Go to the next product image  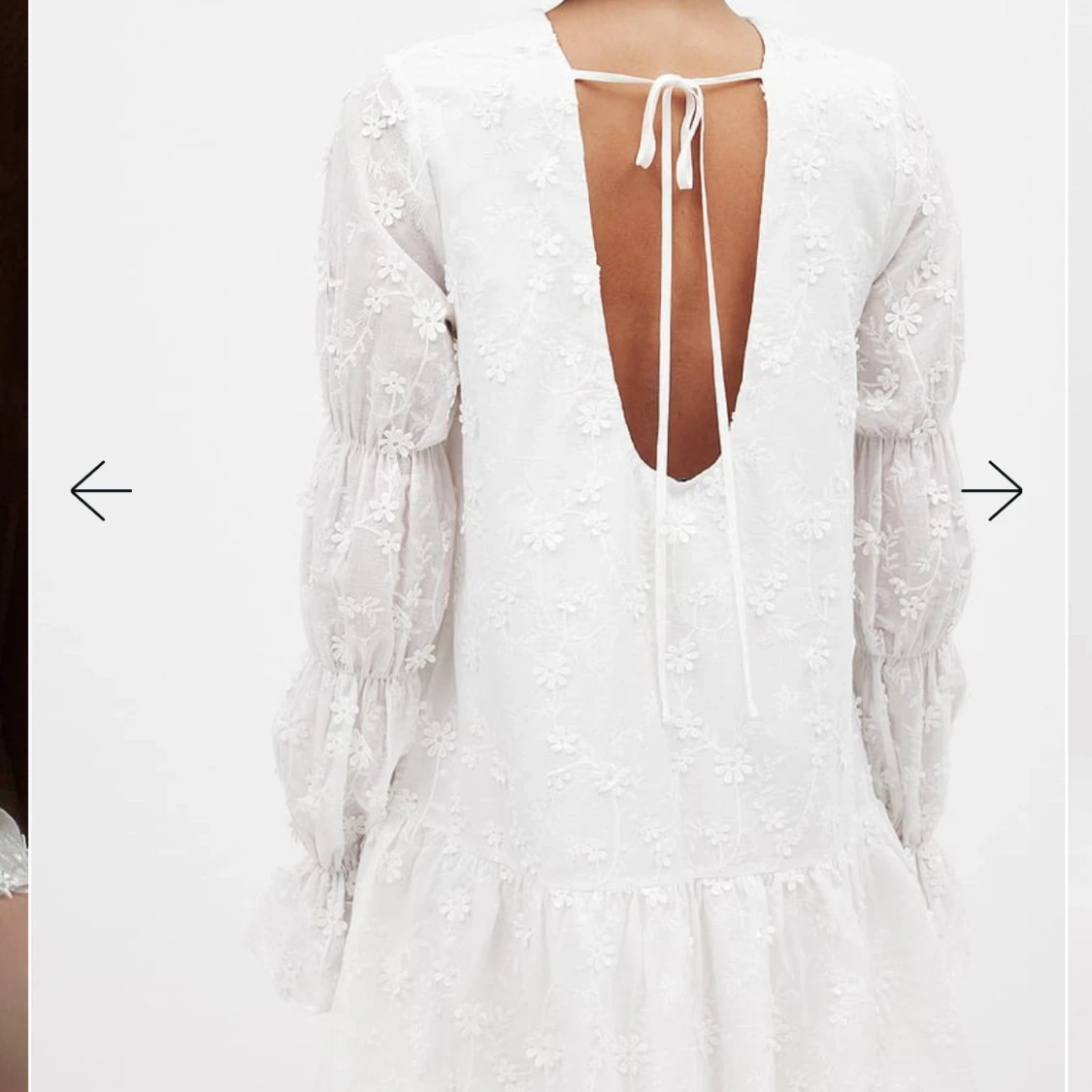[992, 491]
